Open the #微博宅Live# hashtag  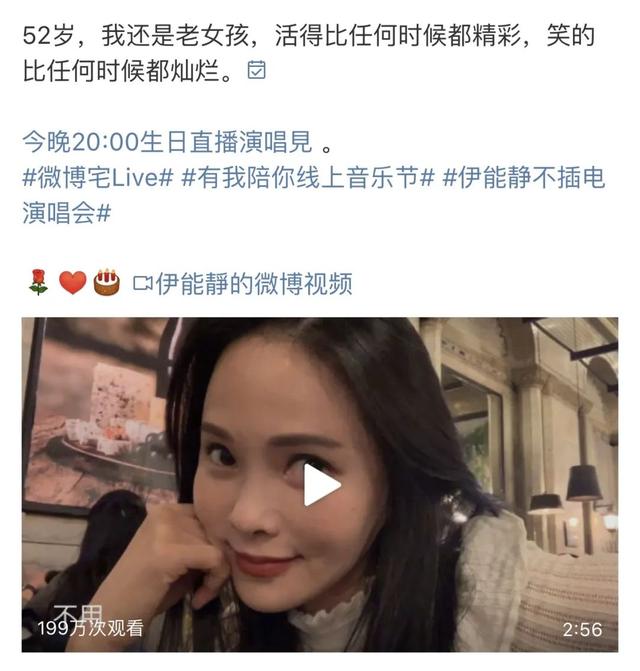[x=99, y=177]
